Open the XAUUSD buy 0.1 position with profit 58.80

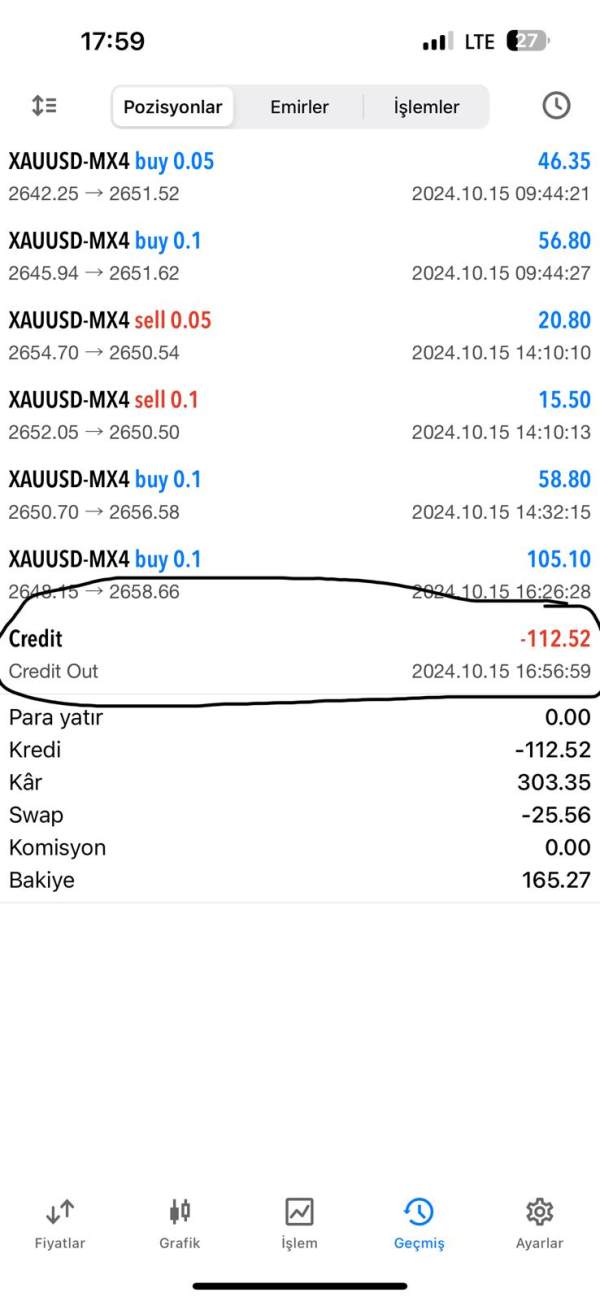[299, 495]
